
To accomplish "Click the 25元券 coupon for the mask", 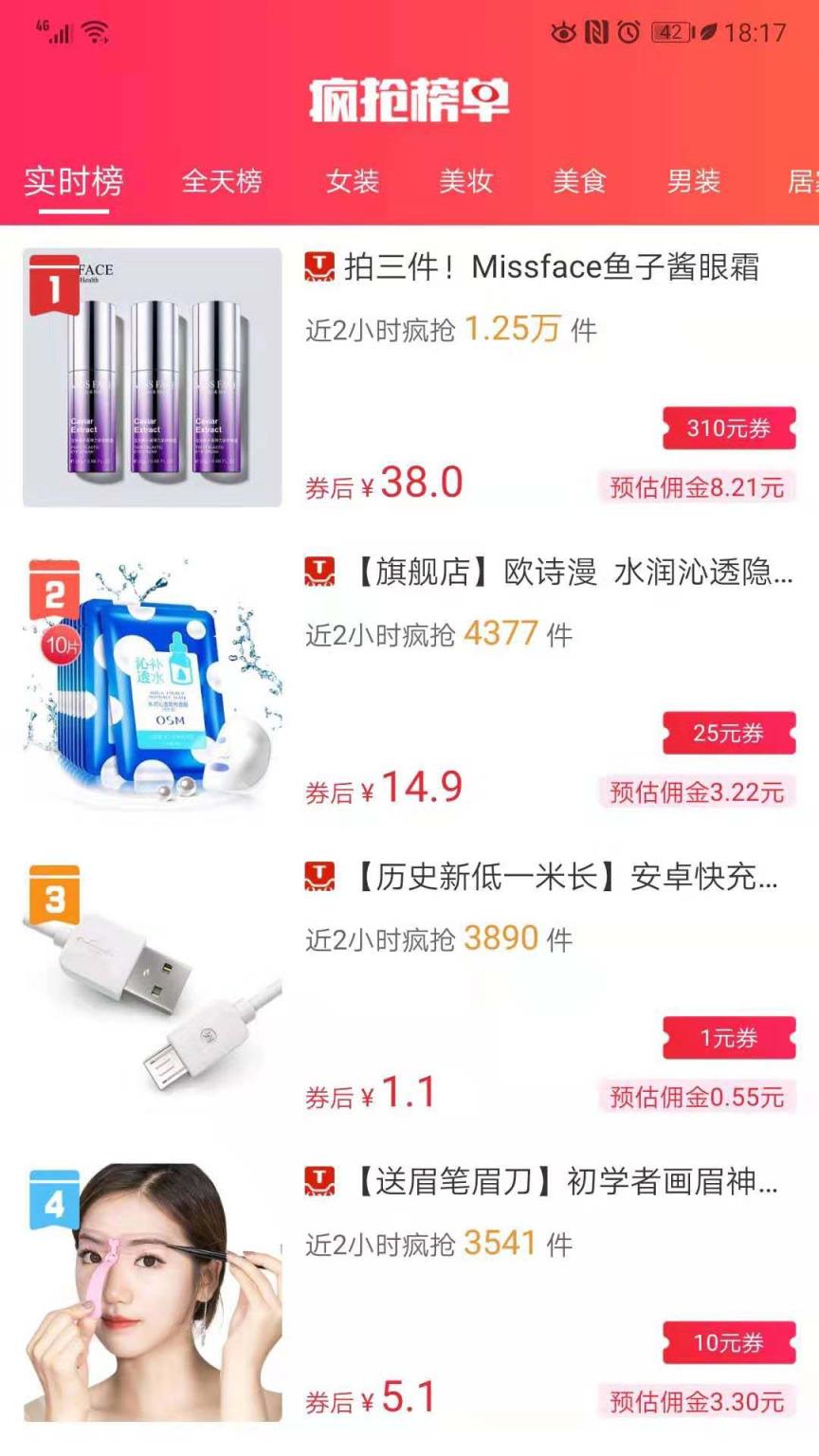I will 729,733.
